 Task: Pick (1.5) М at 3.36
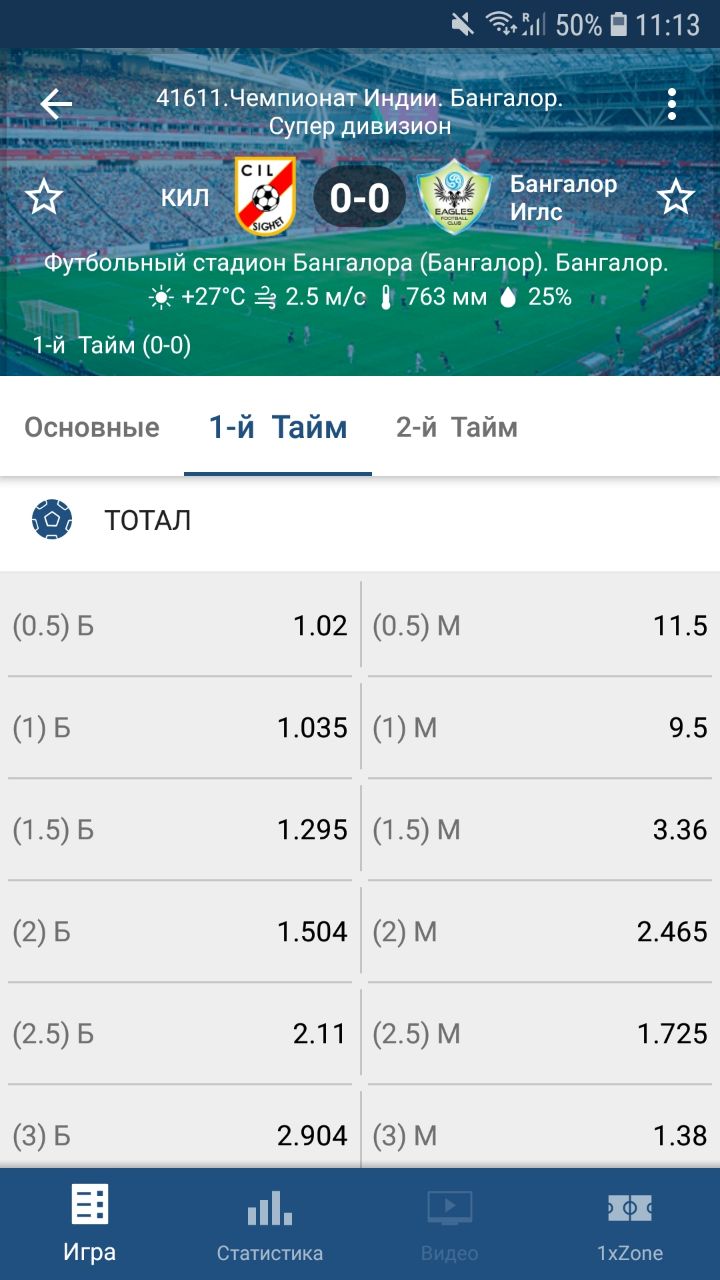[540, 830]
